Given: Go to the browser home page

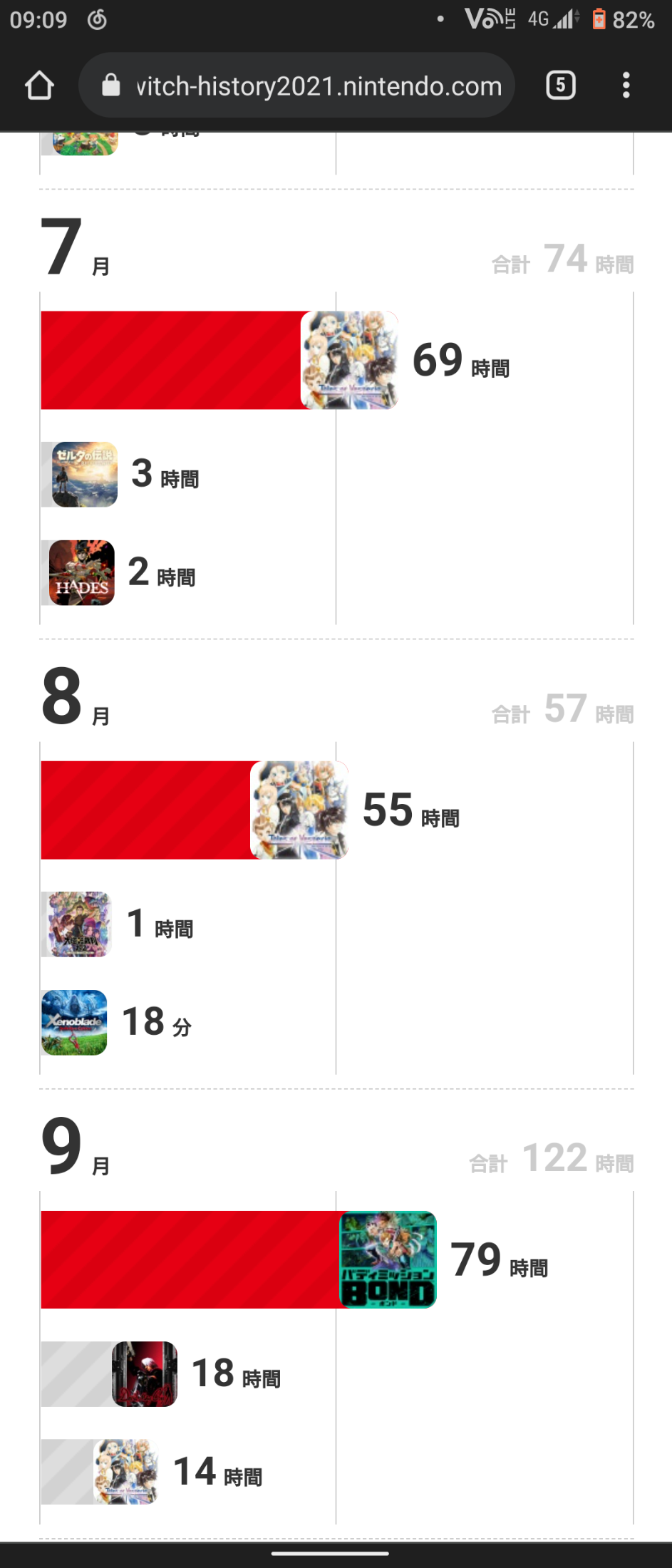Looking at the screenshot, I should (x=39, y=86).
